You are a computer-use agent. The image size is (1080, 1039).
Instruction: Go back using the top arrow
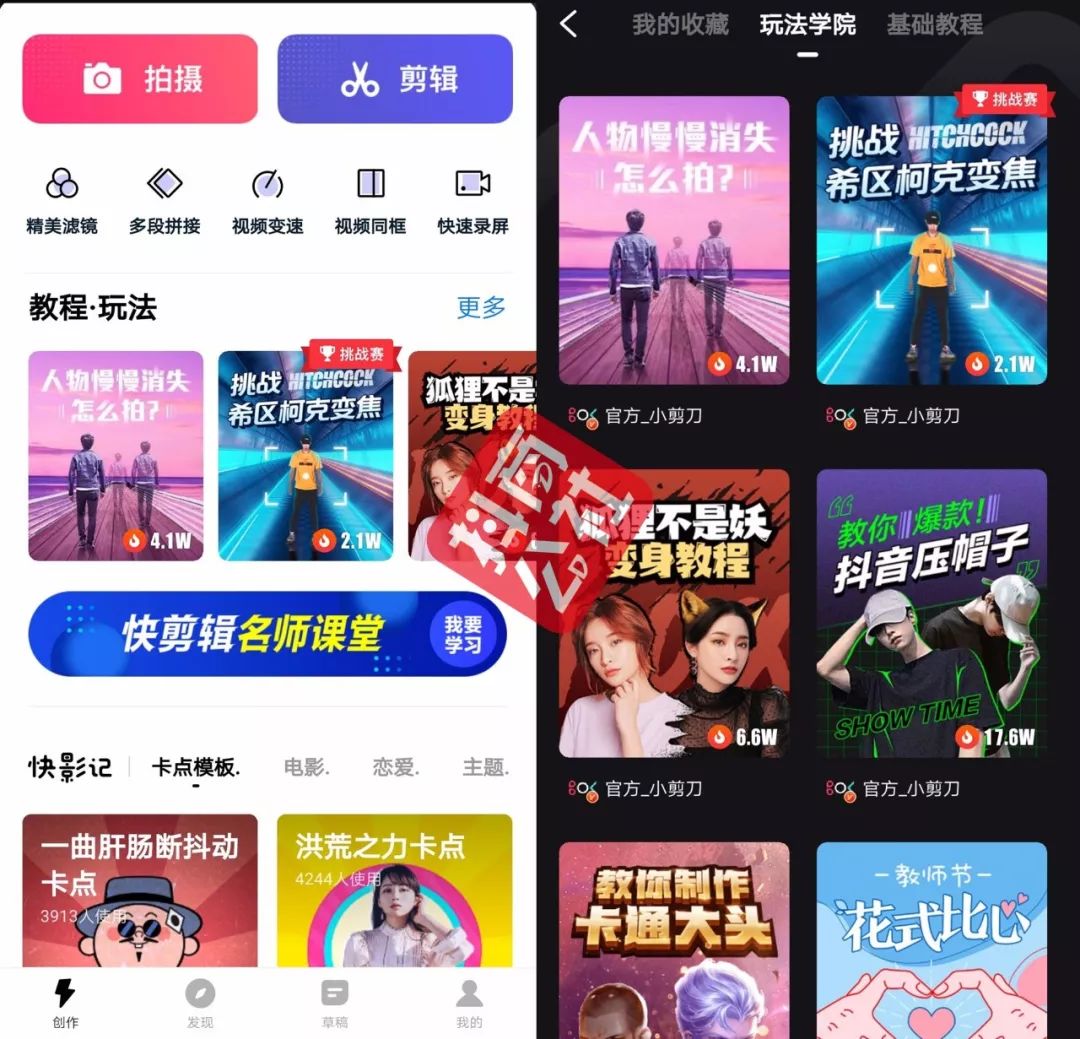[569, 24]
